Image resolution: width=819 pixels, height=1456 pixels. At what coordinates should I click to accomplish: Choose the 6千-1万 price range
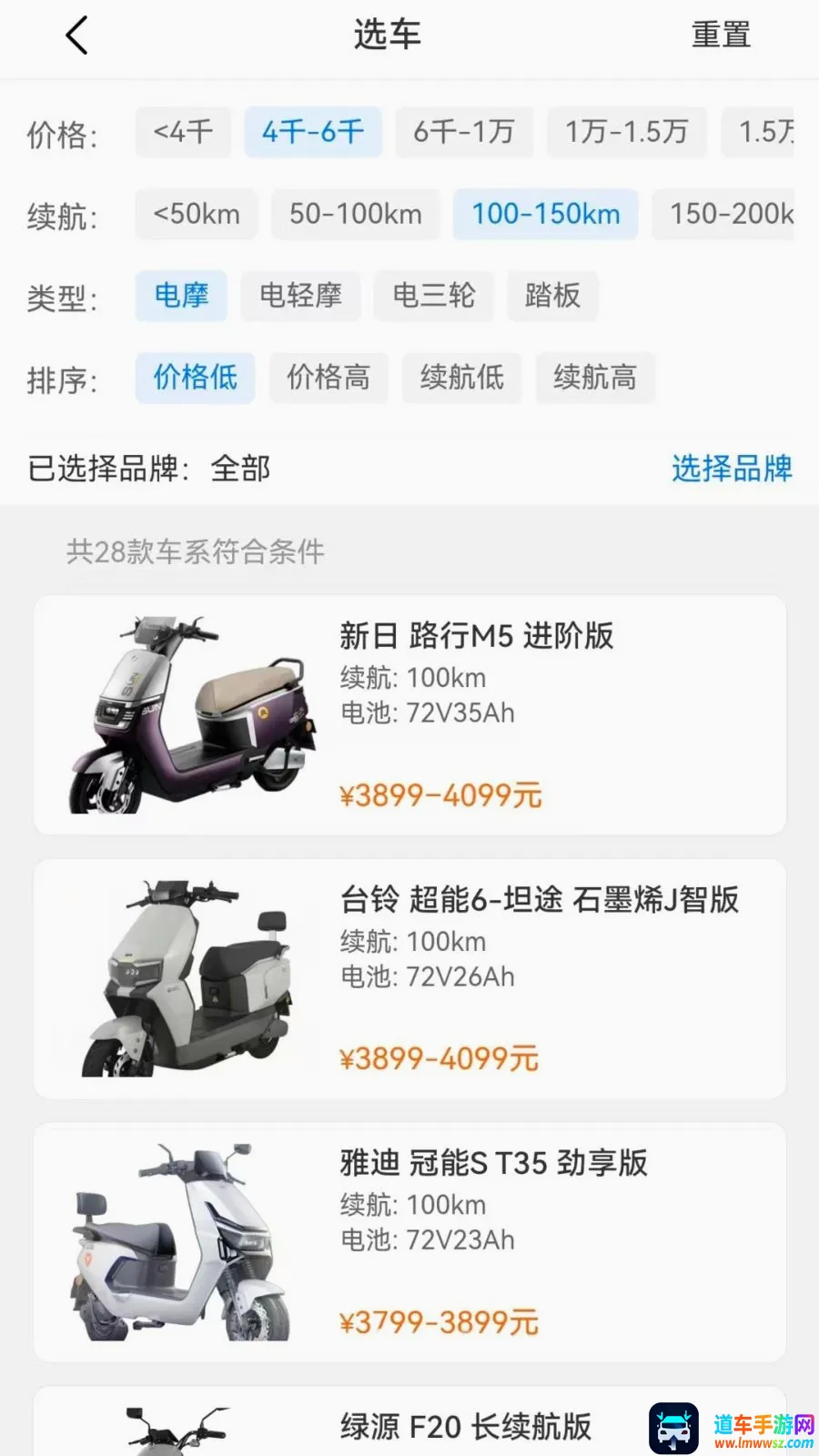[464, 132]
